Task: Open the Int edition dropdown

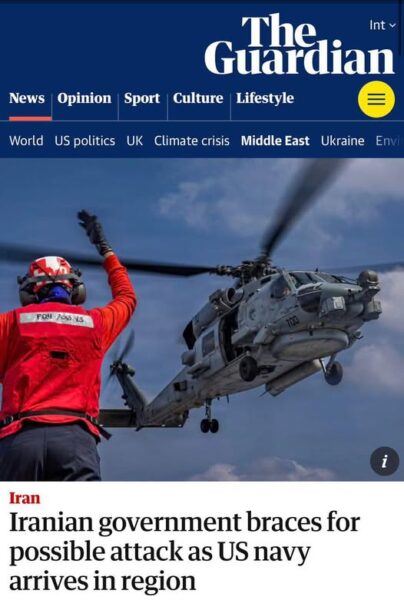Action: (382, 25)
